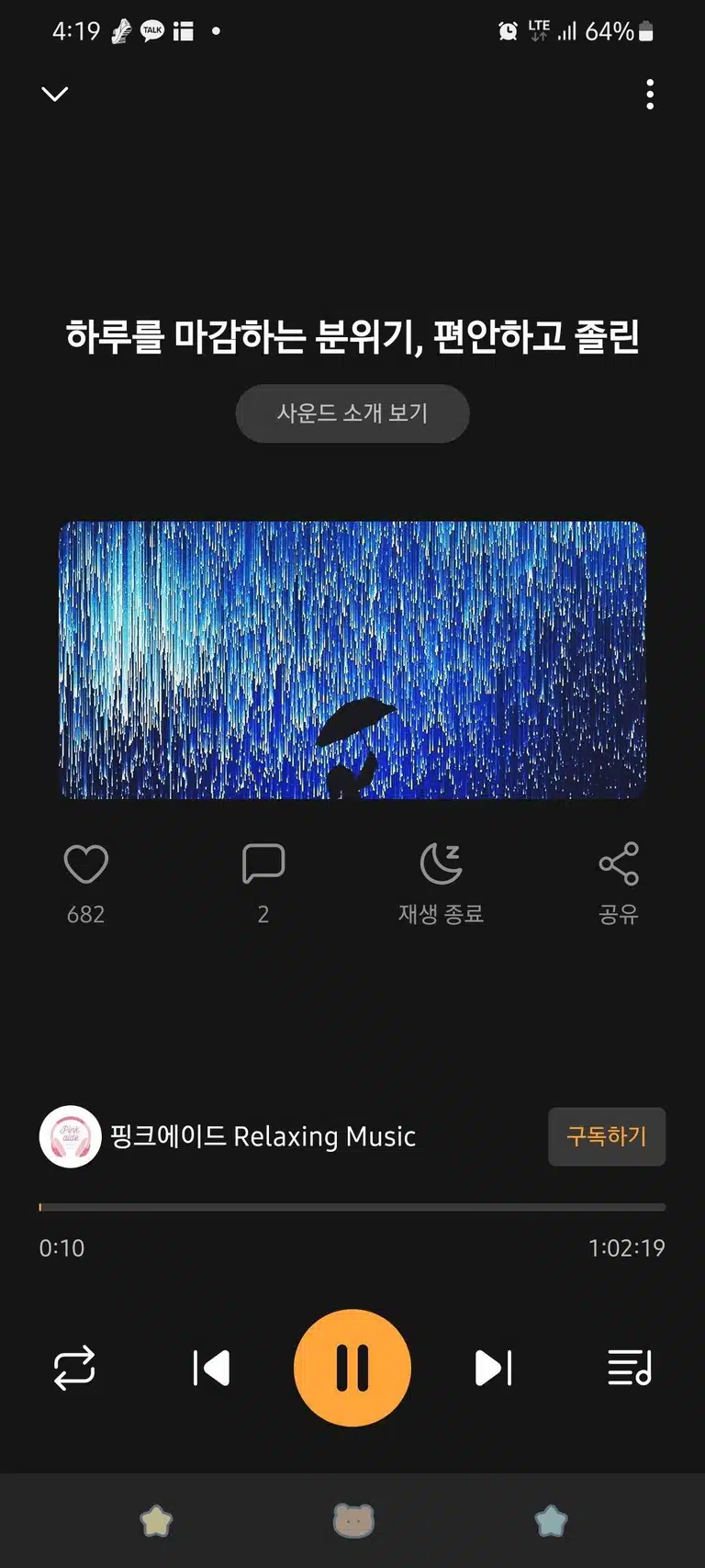Share this sound via 공유
This screenshot has width=705, height=1568.
pyautogui.click(x=618, y=884)
